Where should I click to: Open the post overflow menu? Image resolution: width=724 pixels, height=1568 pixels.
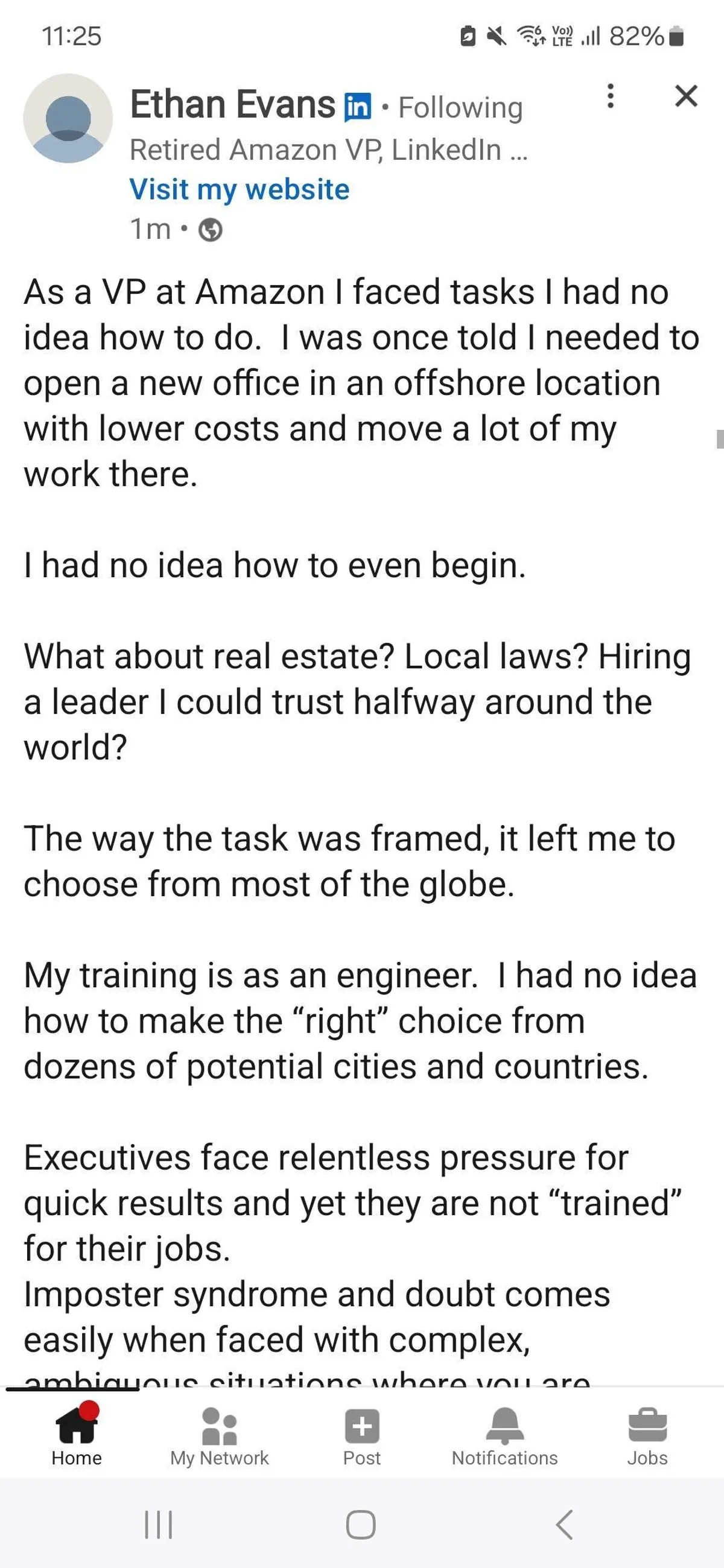610,96
